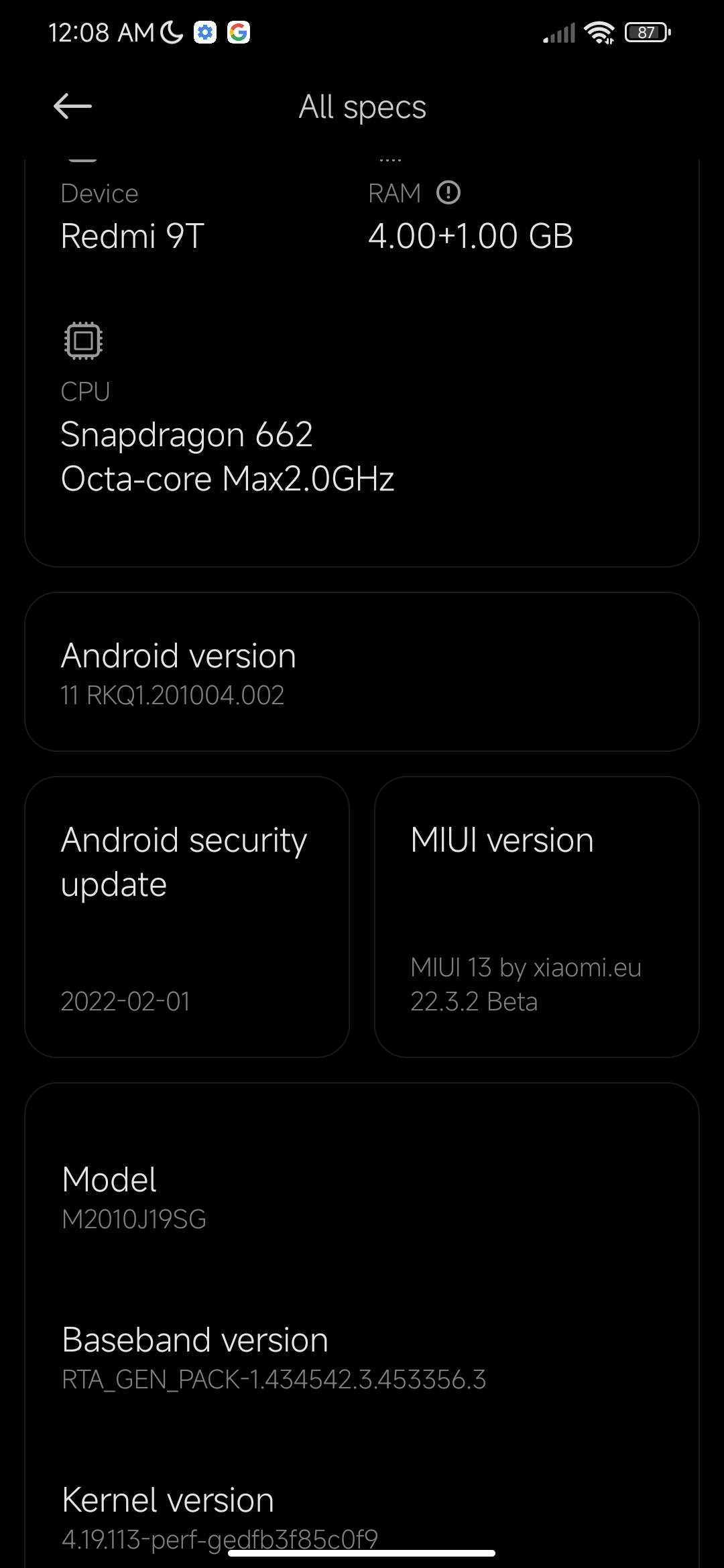This screenshot has height=1568, width=724.
Task: Open the Android security update card
Action: pos(187,917)
